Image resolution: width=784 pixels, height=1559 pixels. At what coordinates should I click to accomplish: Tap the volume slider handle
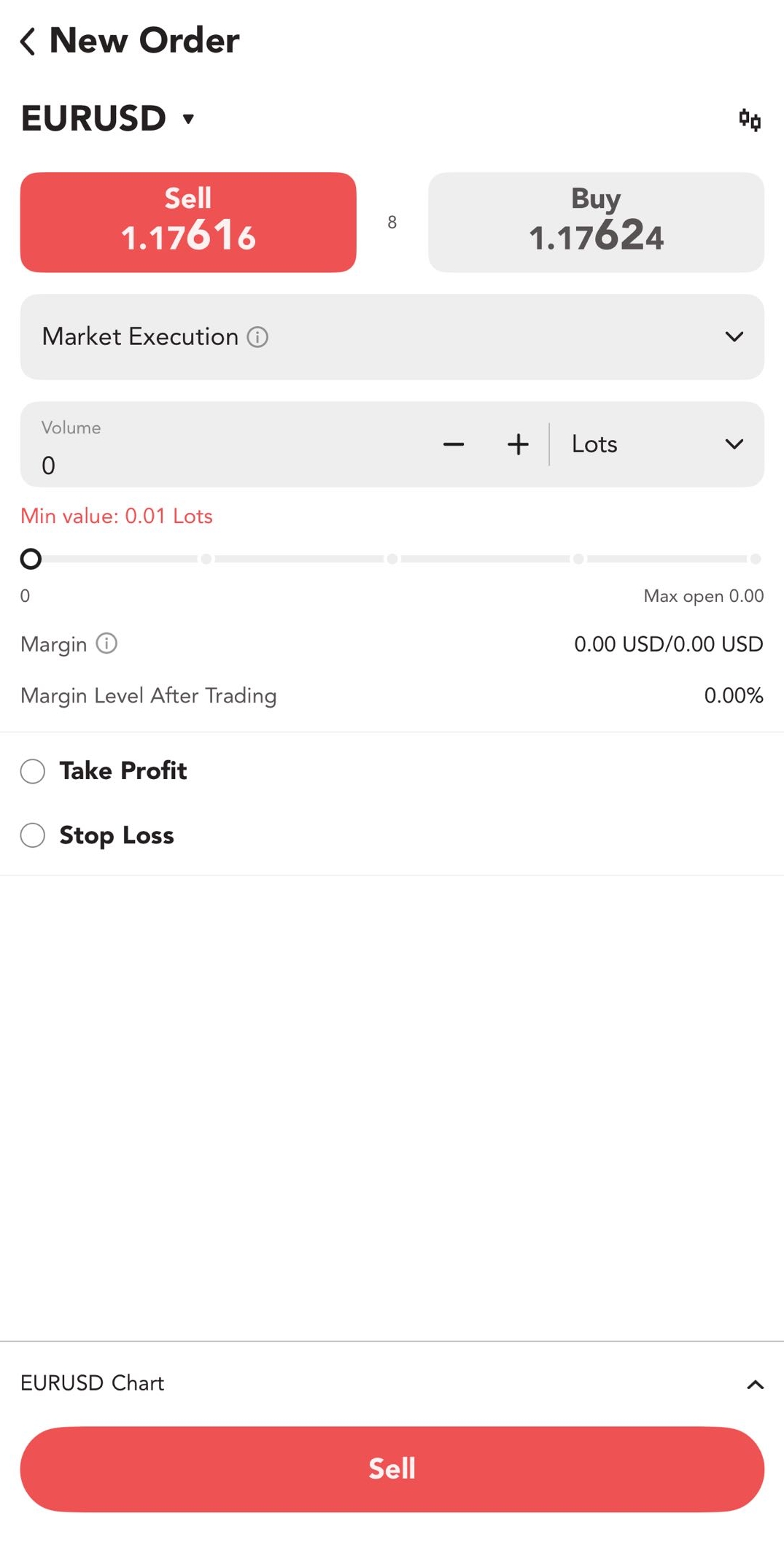point(31,559)
